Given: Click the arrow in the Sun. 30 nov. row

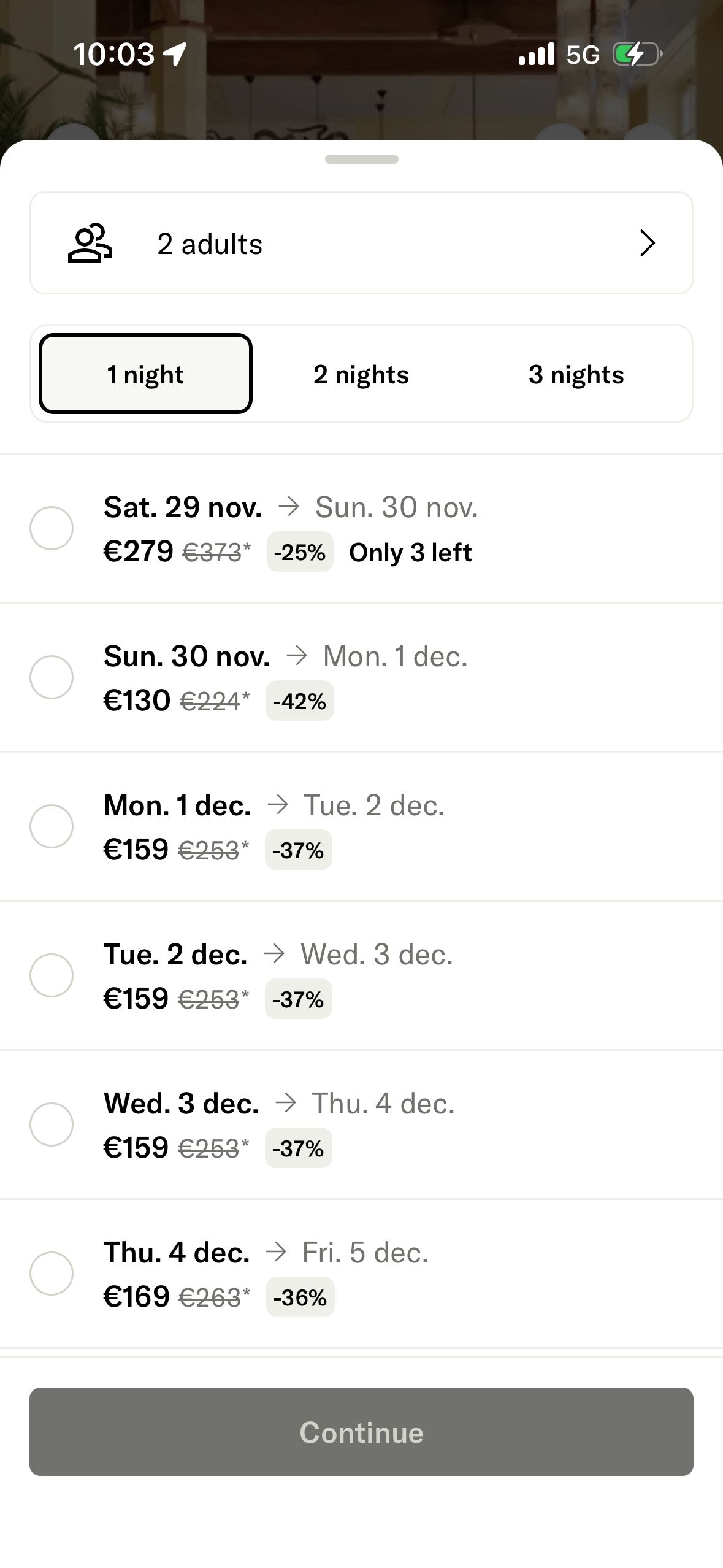Looking at the screenshot, I should pos(298,656).
